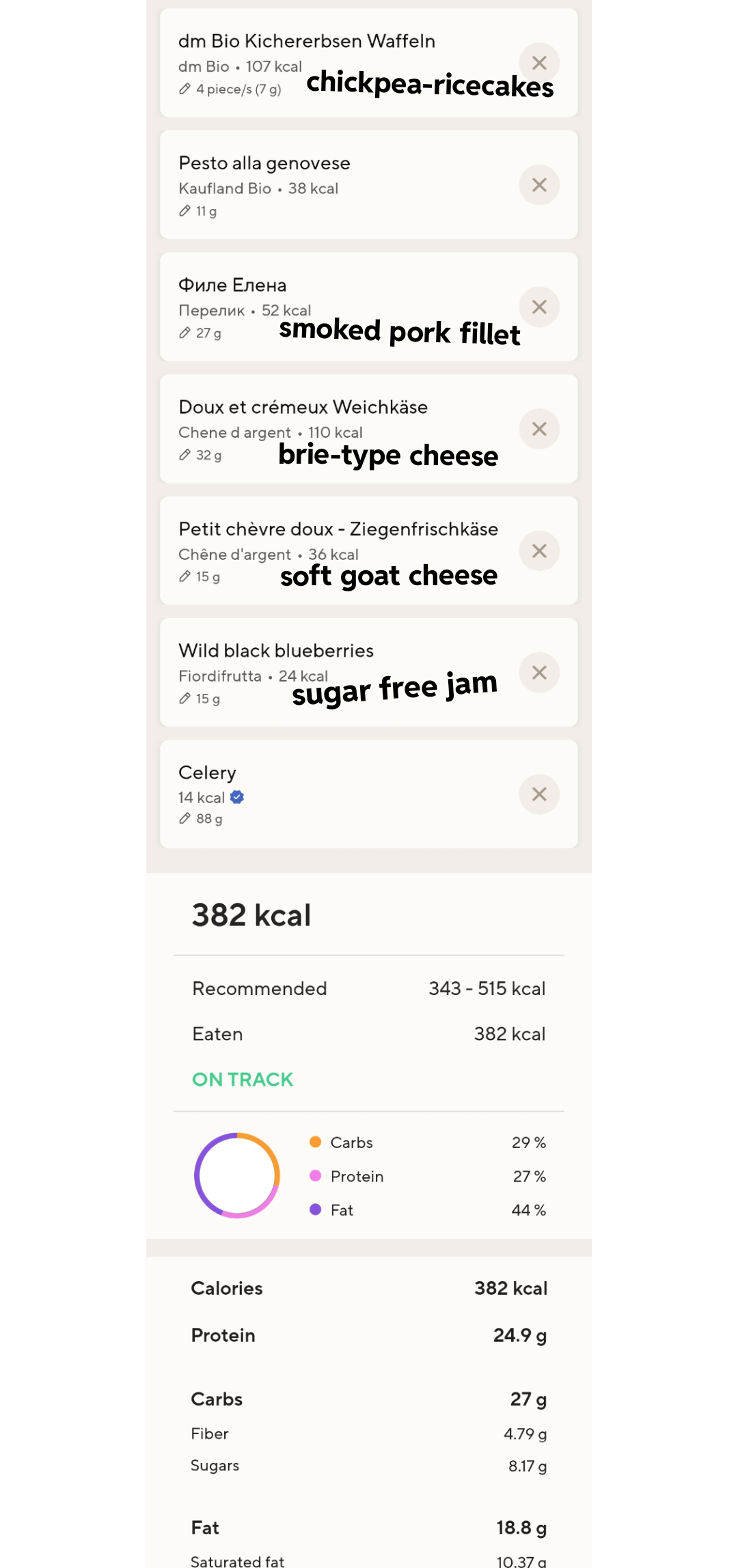Open the dm Bio Kichererbsen Waffeln card
The width and height of the screenshot is (738, 1568).
[x=306, y=41]
